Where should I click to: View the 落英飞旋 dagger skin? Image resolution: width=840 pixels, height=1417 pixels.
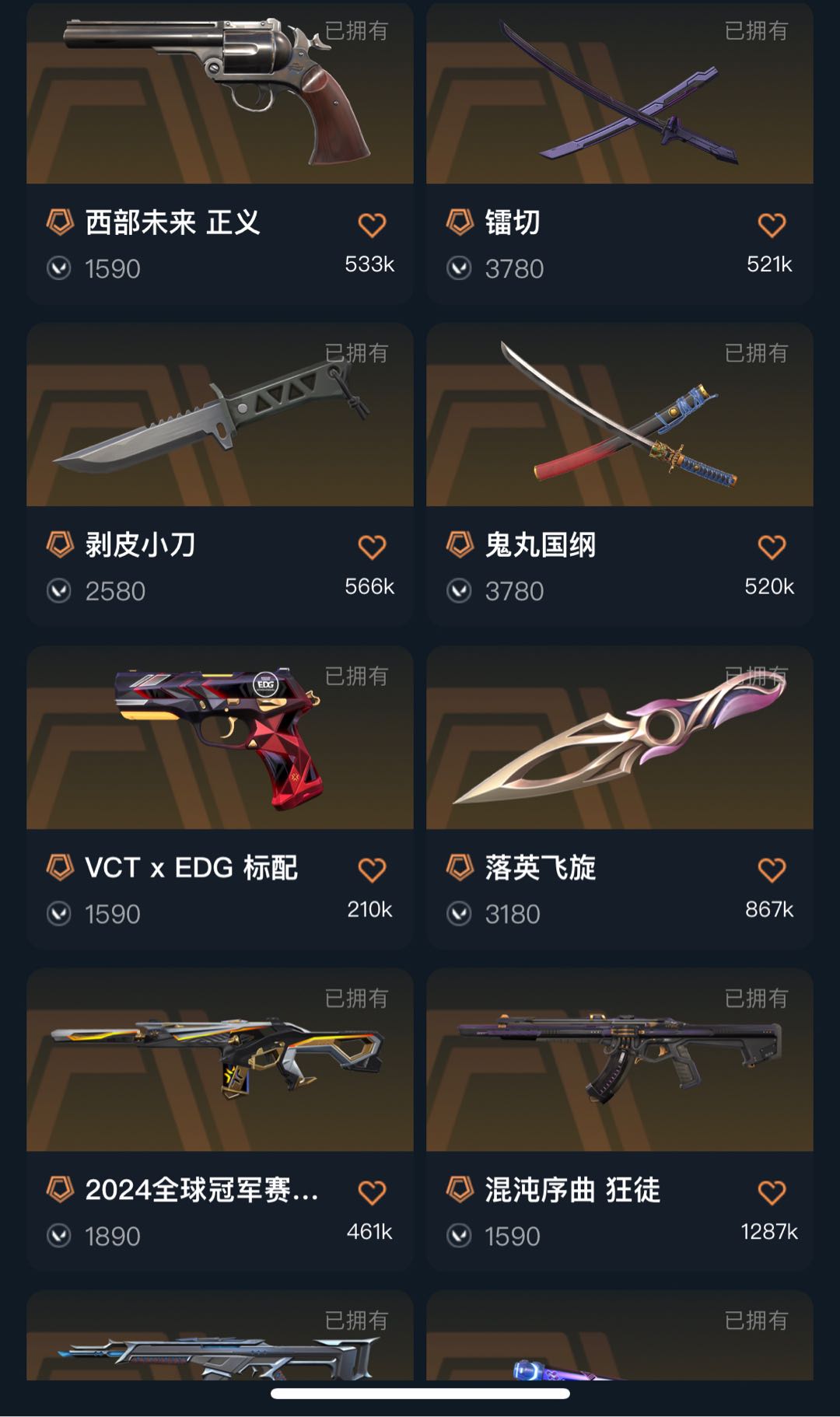click(x=619, y=797)
